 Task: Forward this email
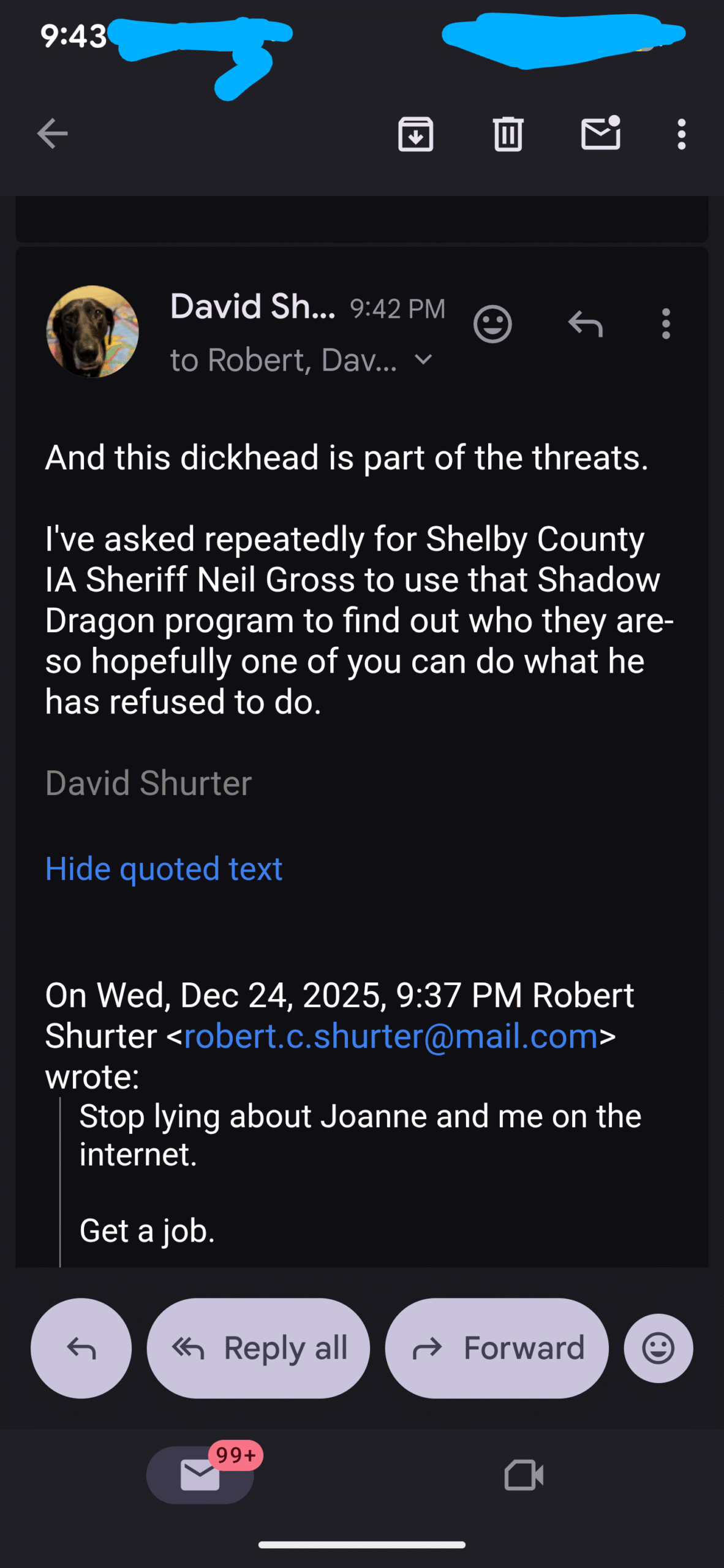point(497,1348)
